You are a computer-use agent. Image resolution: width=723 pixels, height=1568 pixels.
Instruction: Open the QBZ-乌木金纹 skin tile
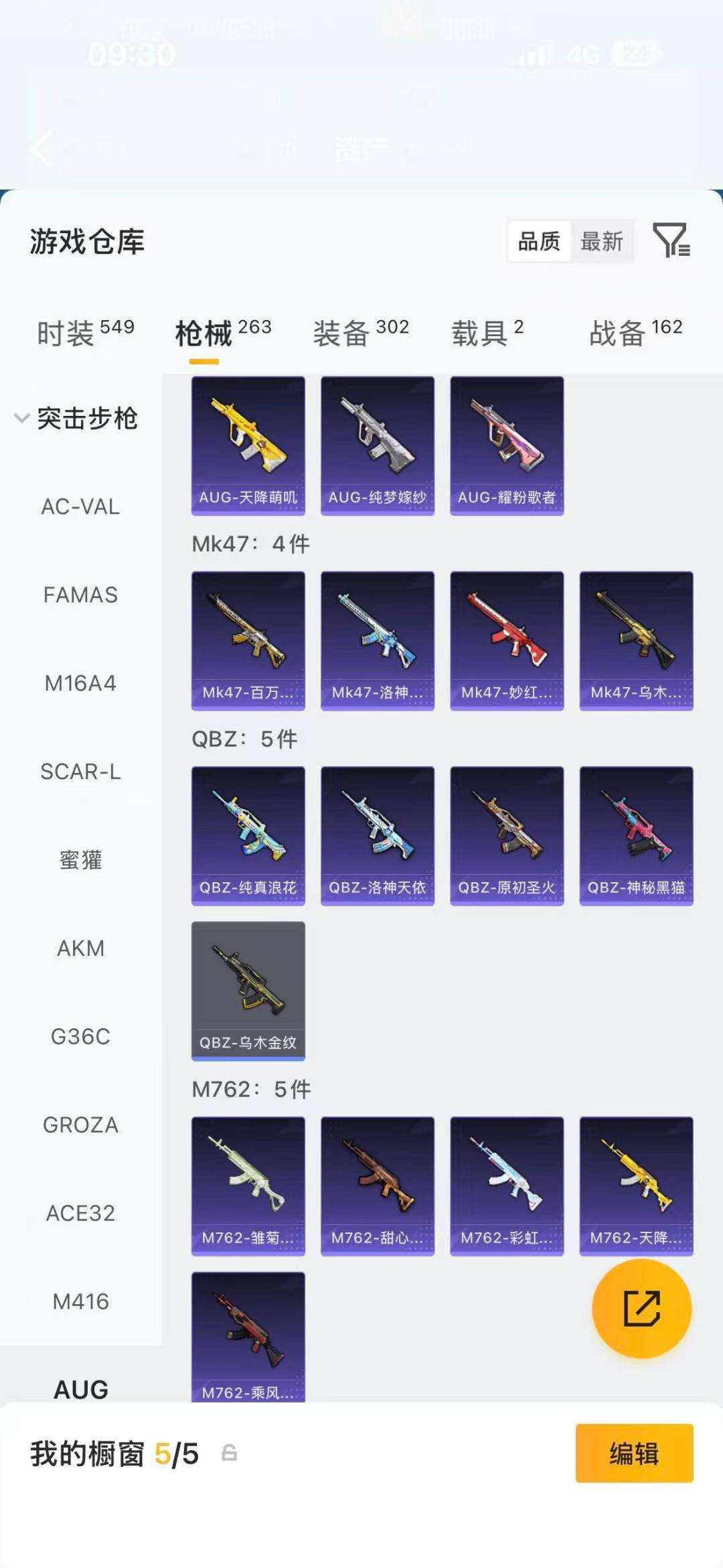point(248,991)
